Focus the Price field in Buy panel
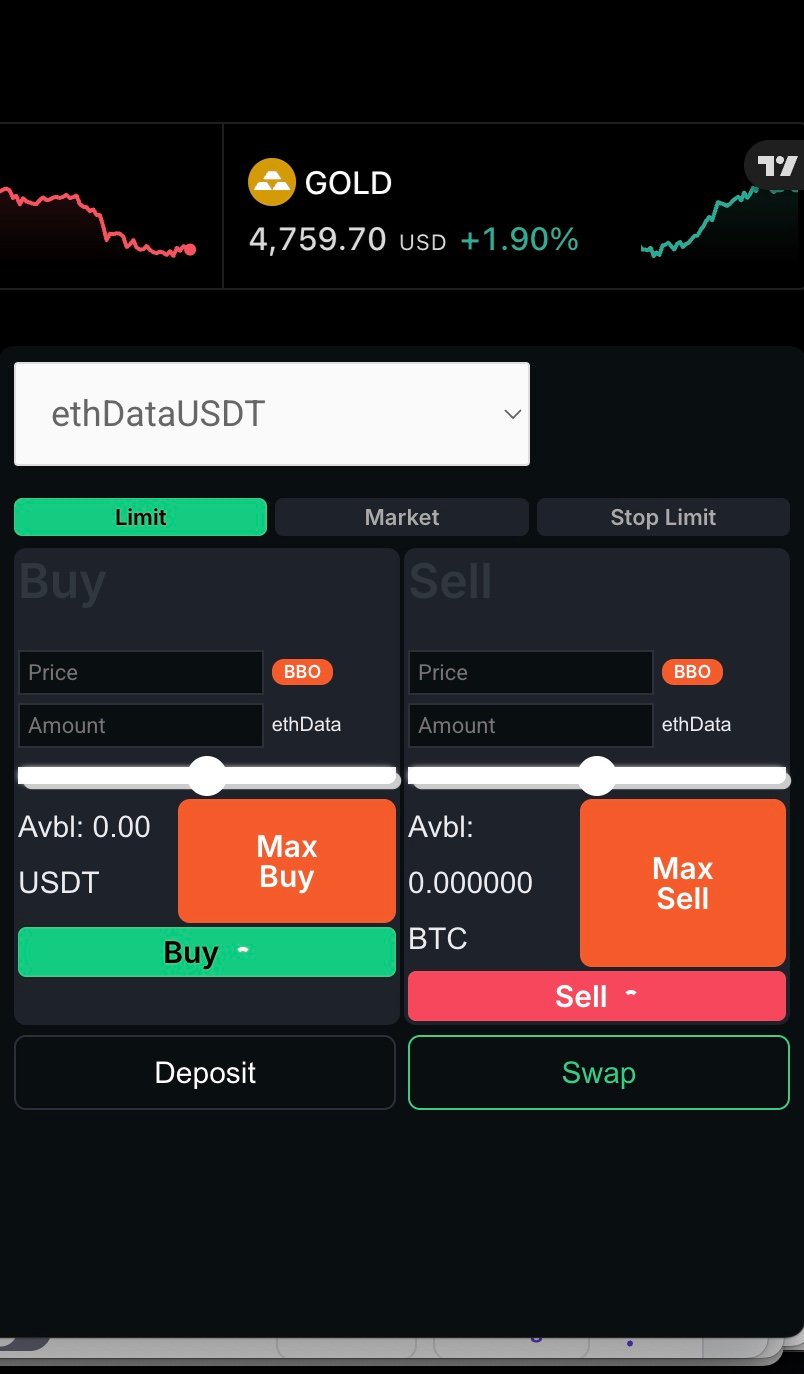The width and height of the screenshot is (804, 1374). click(140, 672)
